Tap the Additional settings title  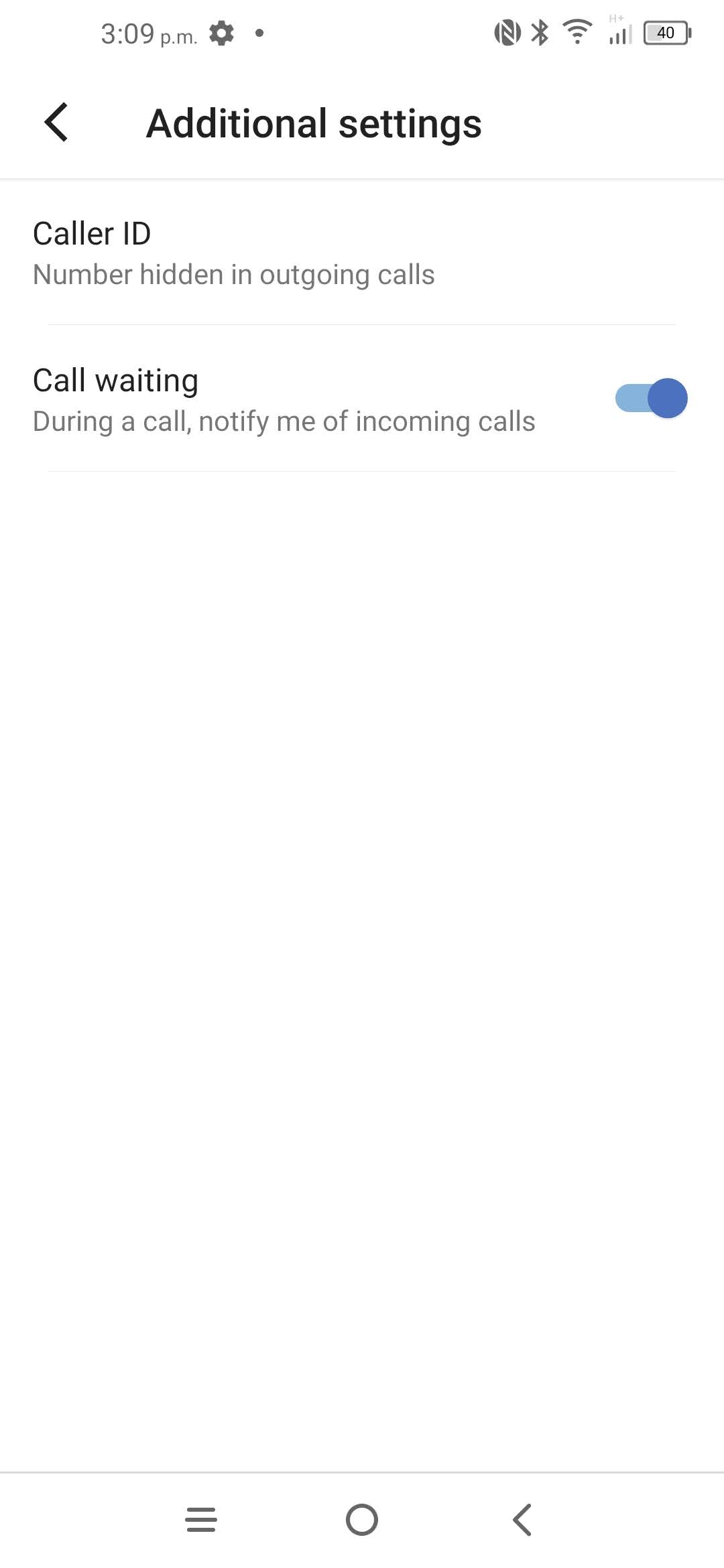tap(314, 123)
